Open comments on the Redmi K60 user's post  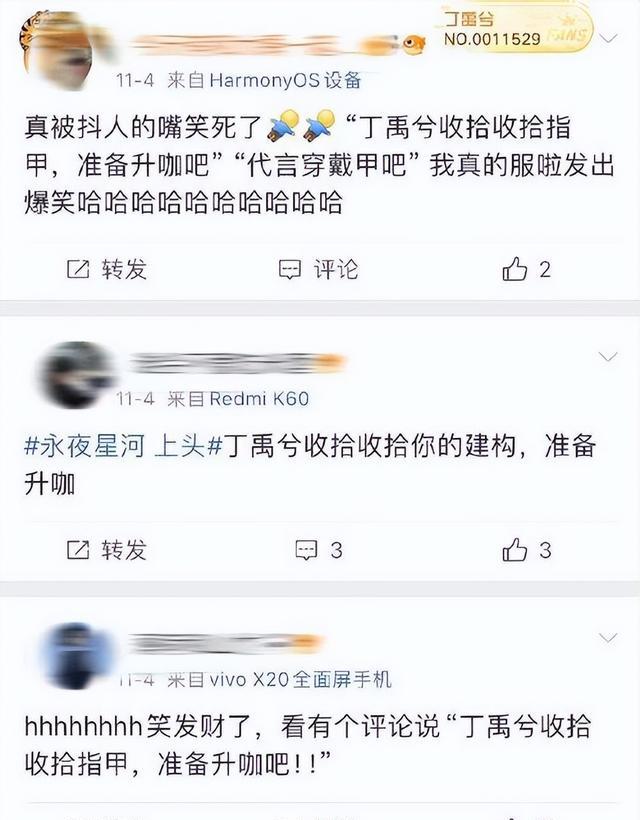click(319, 549)
